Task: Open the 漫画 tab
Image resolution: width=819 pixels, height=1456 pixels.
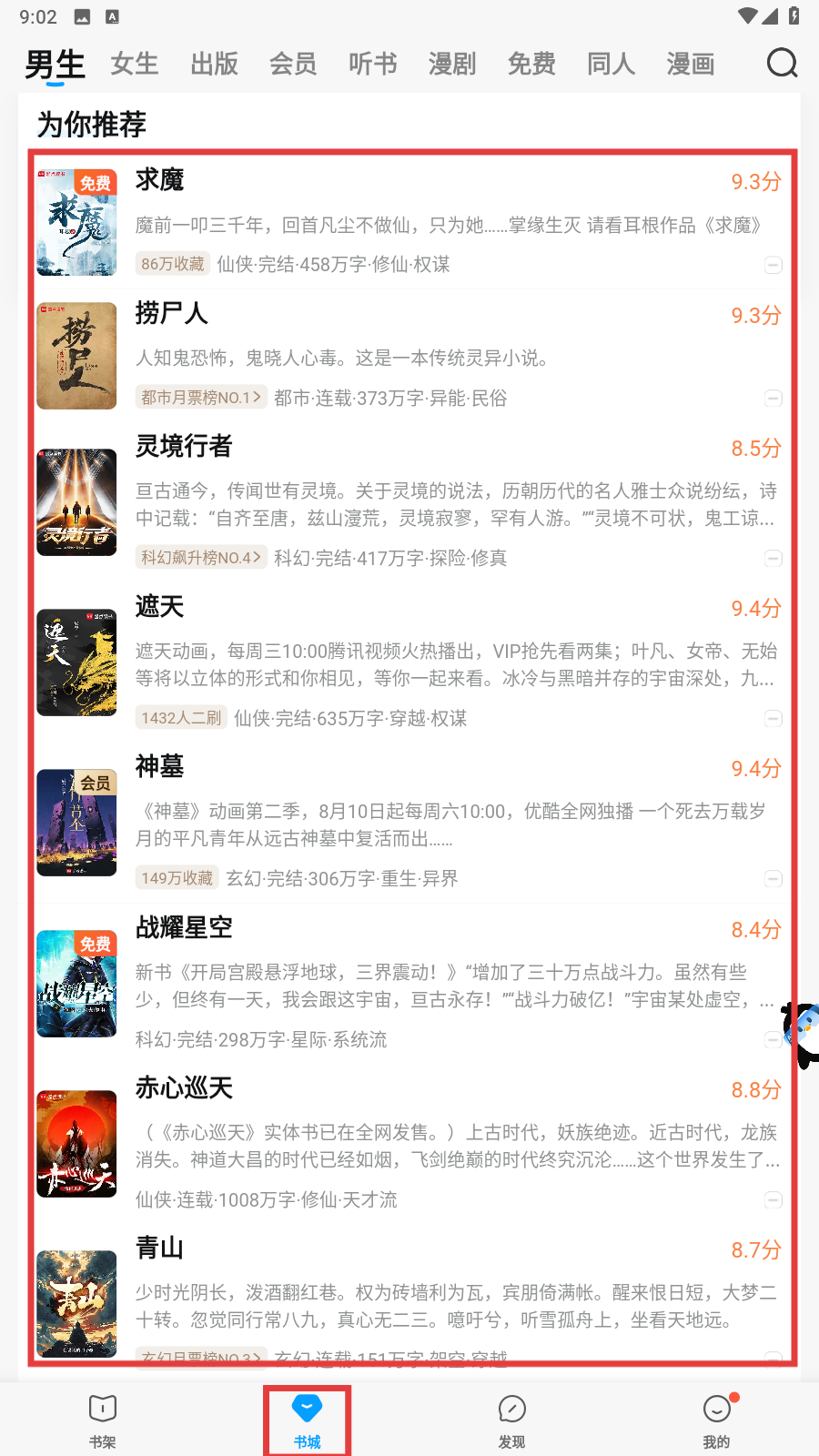Action: (x=691, y=64)
